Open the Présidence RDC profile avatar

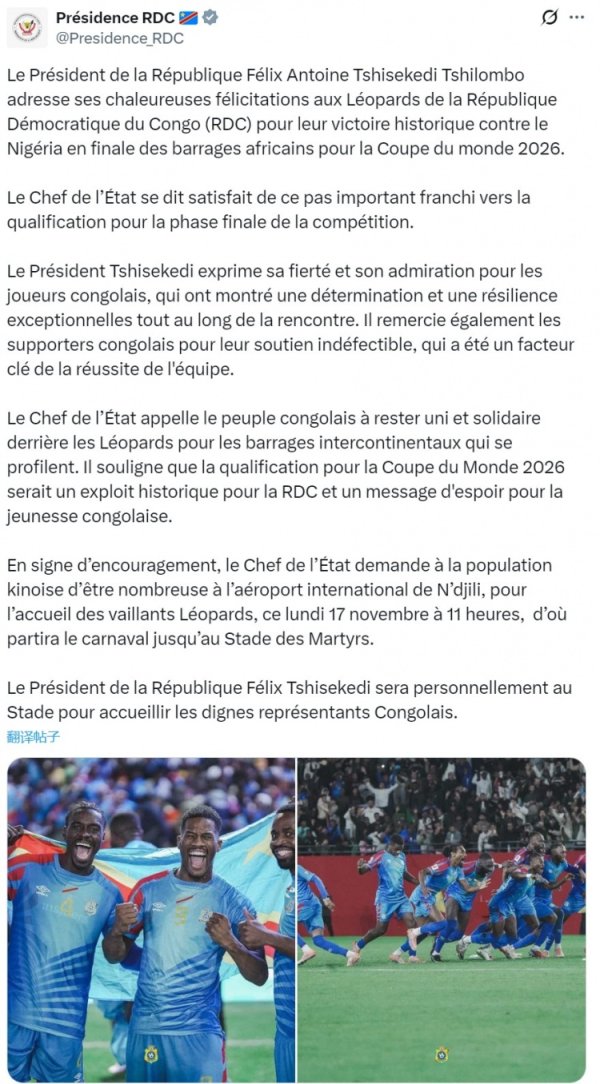(x=27, y=27)
